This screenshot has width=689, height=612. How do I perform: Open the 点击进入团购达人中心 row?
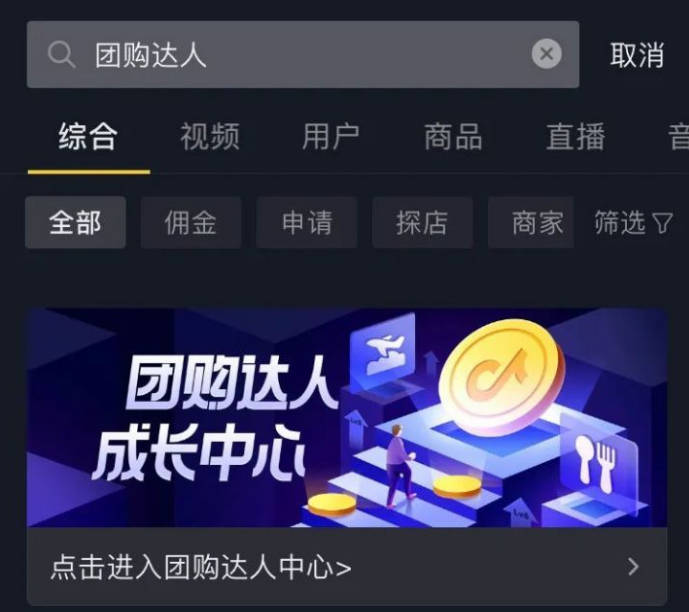(347, 567)
